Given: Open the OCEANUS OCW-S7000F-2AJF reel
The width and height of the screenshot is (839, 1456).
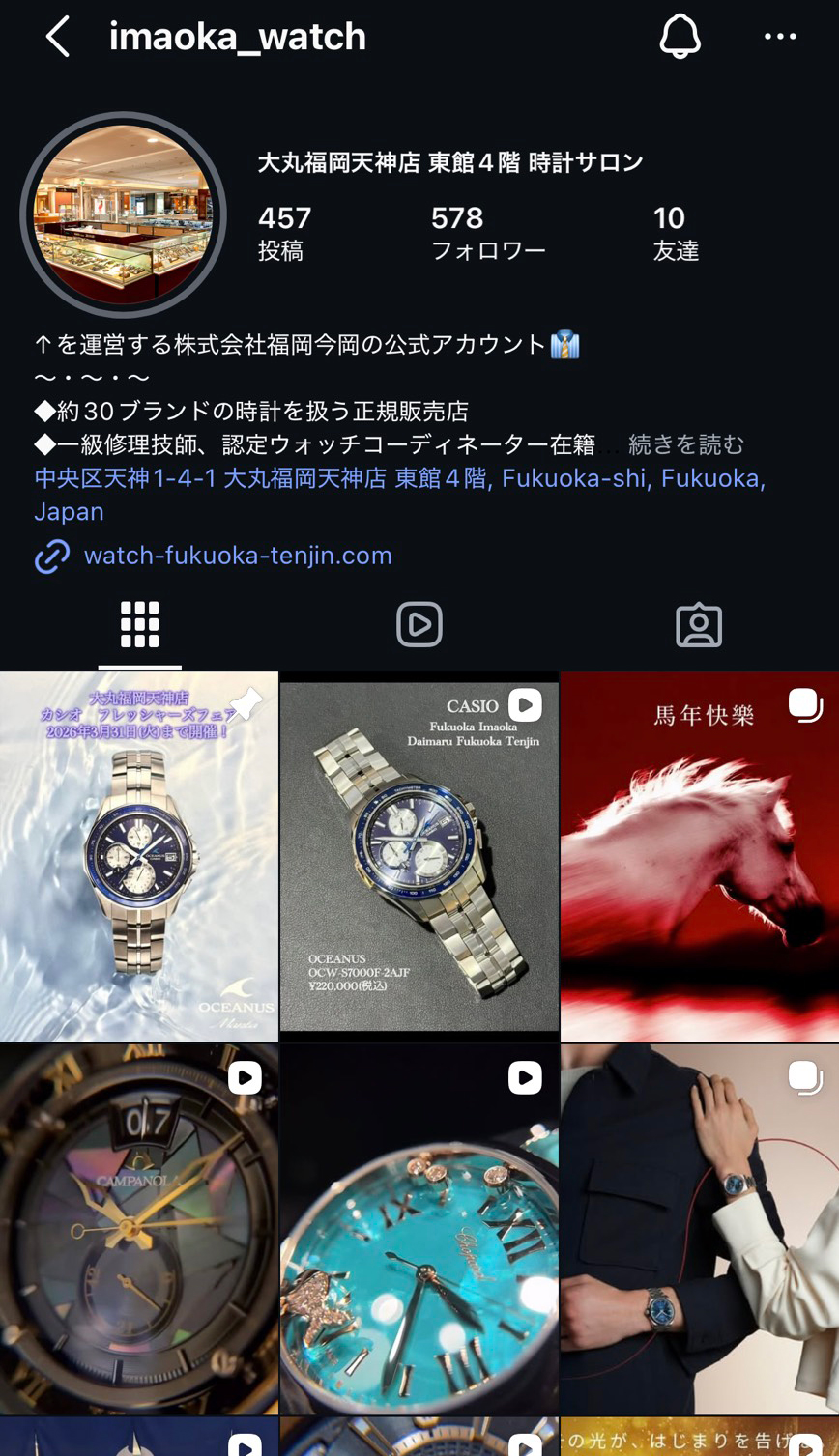Looking at the screenshot, I should 419,857.
